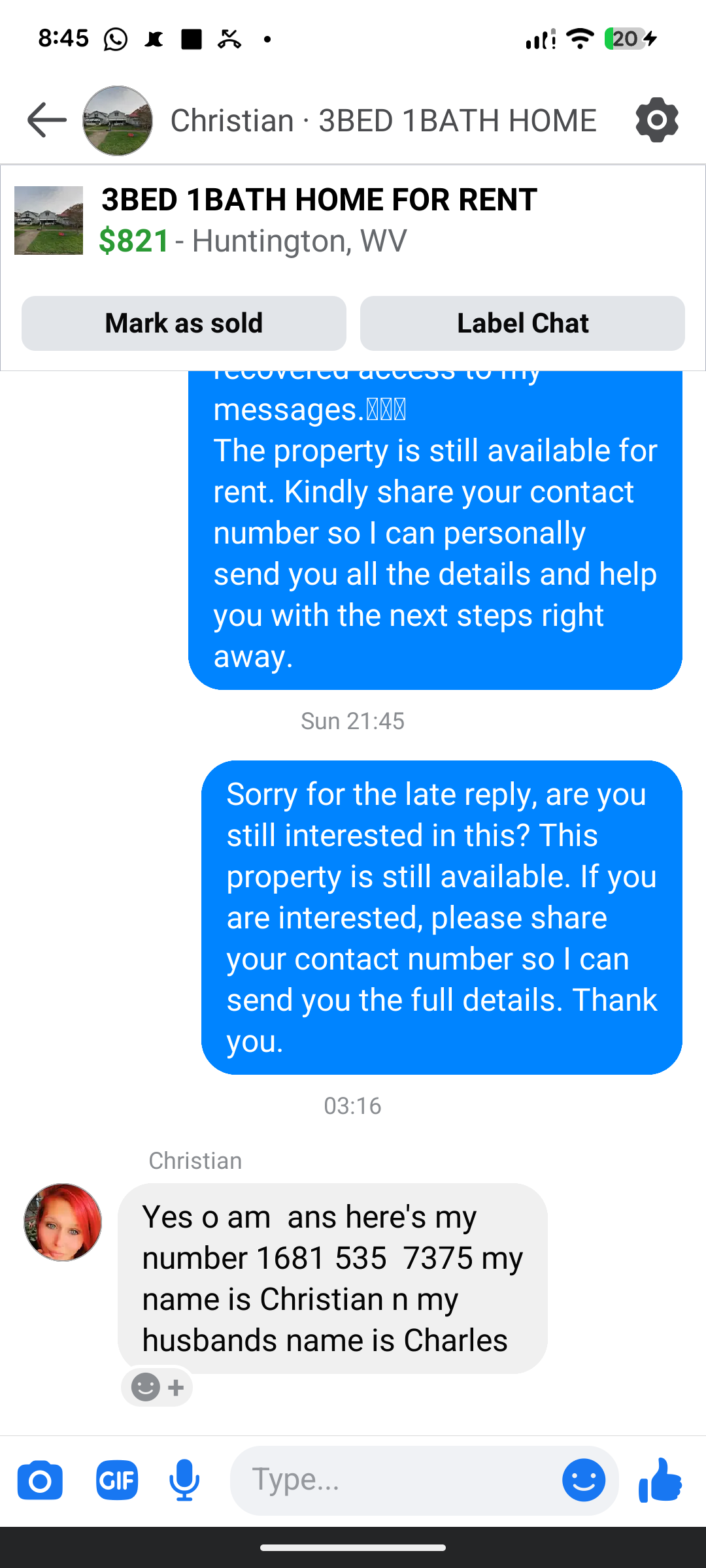
Task: Mark the listing as sold
Action: [x=184, y=323]
